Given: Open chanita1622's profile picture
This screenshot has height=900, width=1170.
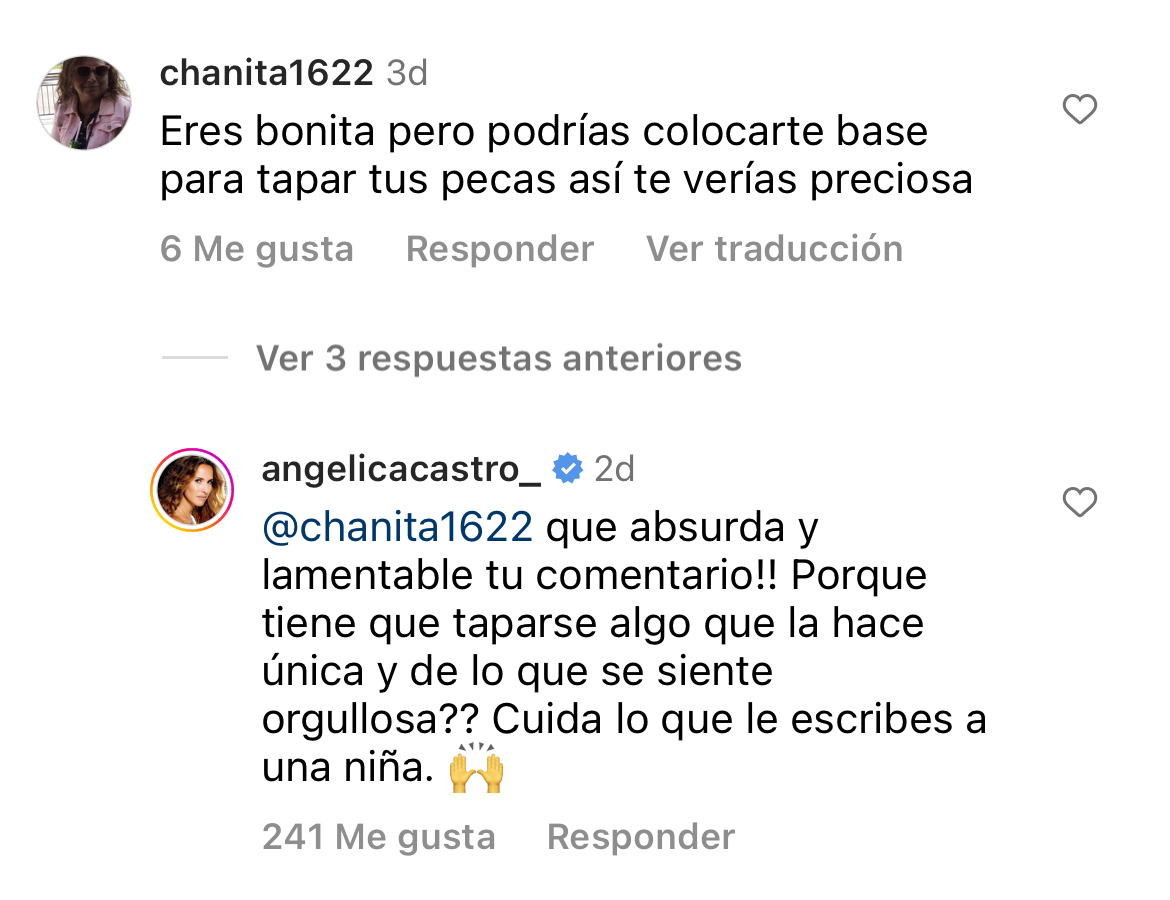Looking at the screenshot, I should [84, 103].
